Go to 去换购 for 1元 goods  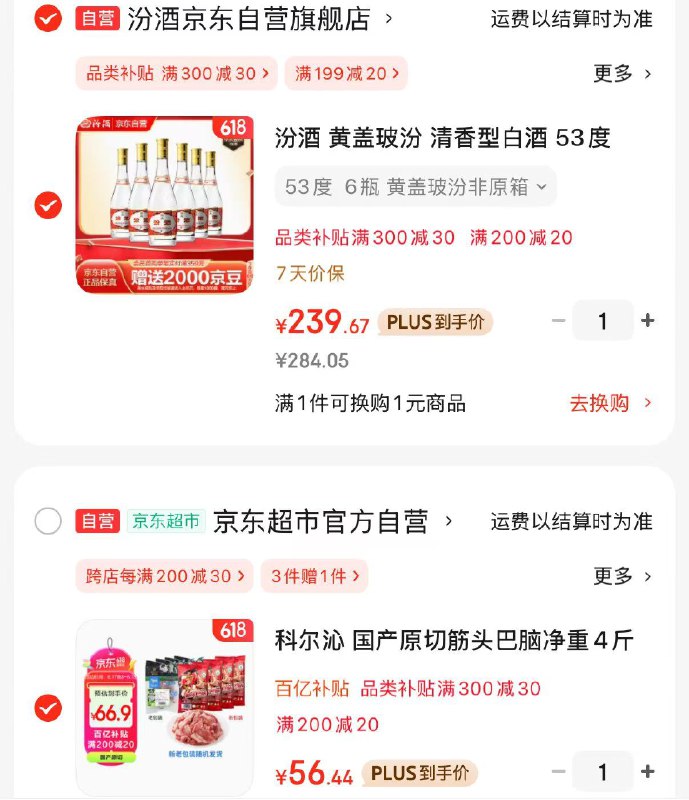pyautogui.click(x=610, y=403)
